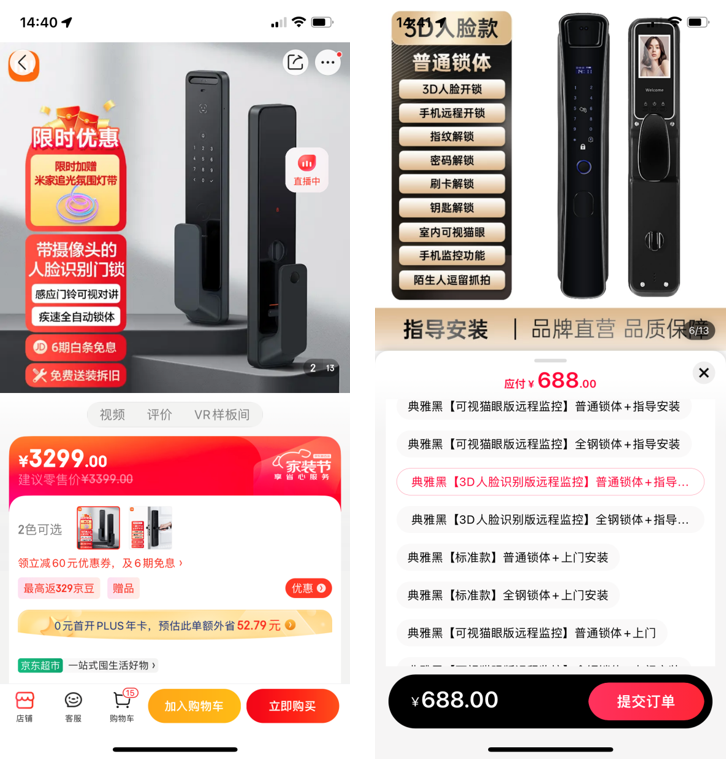Open the 店铺 store page
The width and height of the screenshot is (726, 759).
click(x=24, y=706)
